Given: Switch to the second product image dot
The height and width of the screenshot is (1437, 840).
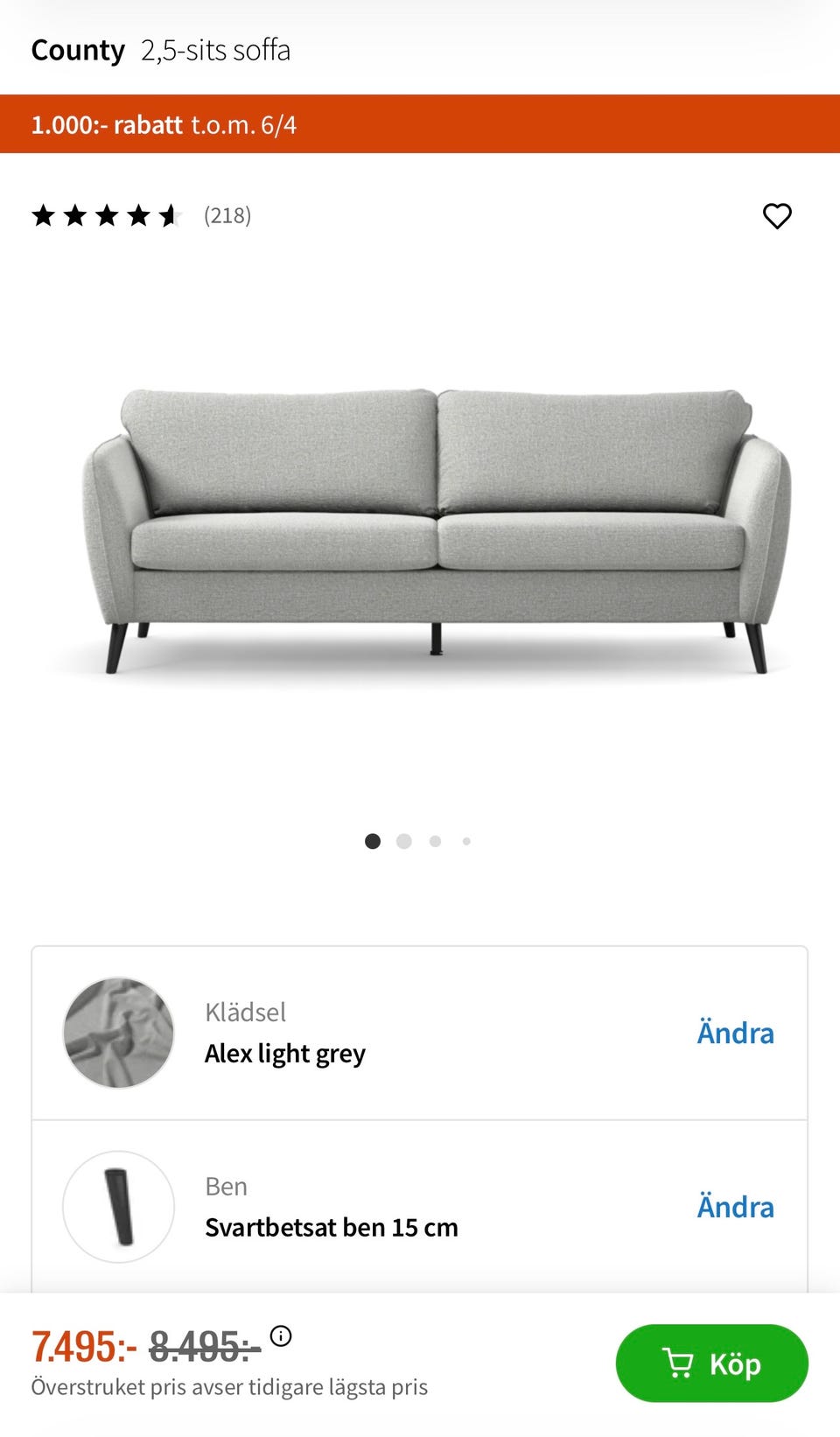Looking at the screenshot, I should 403,841.
